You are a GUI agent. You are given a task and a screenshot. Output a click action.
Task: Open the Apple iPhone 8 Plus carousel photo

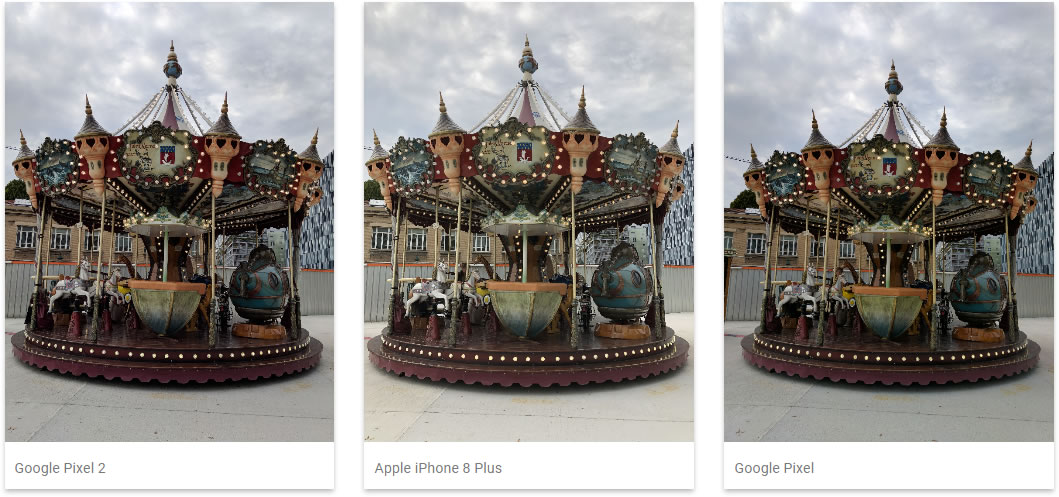528,222
